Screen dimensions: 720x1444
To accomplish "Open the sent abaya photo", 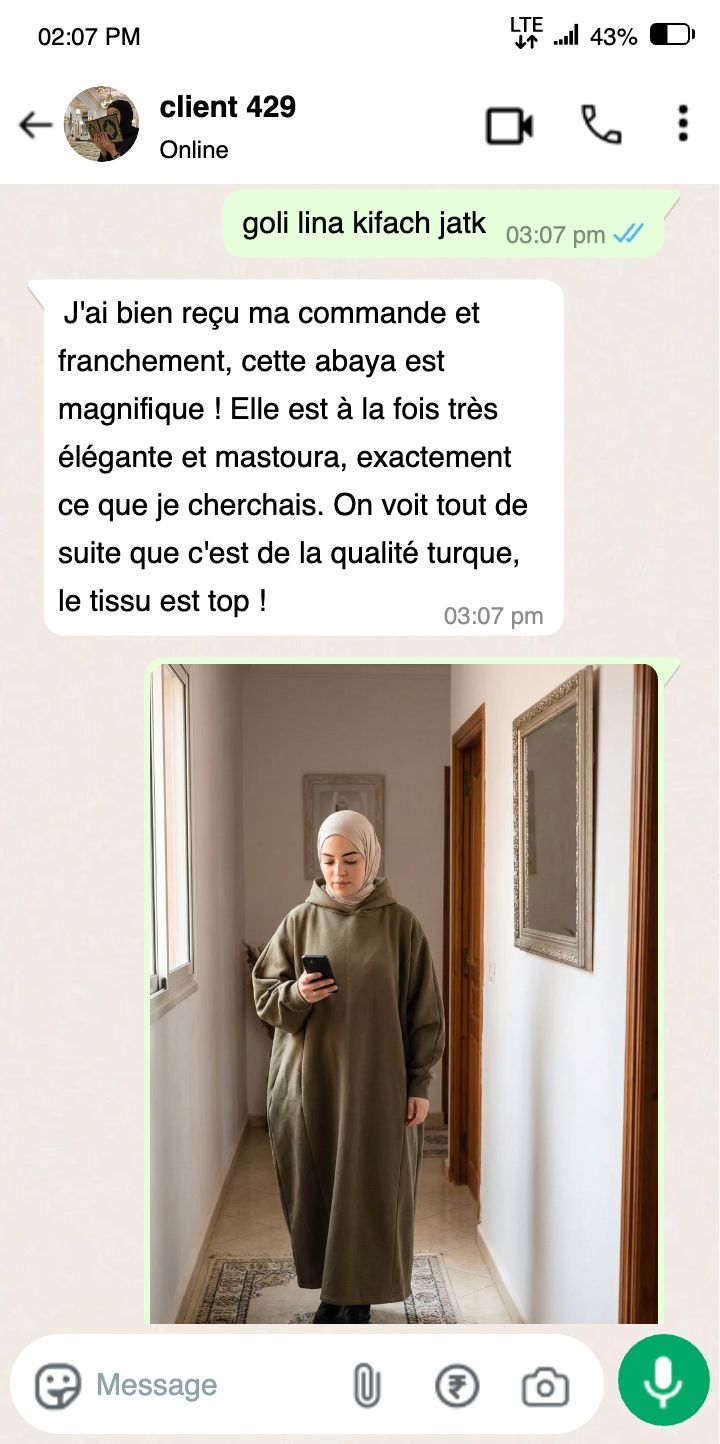I will (404, 992).
